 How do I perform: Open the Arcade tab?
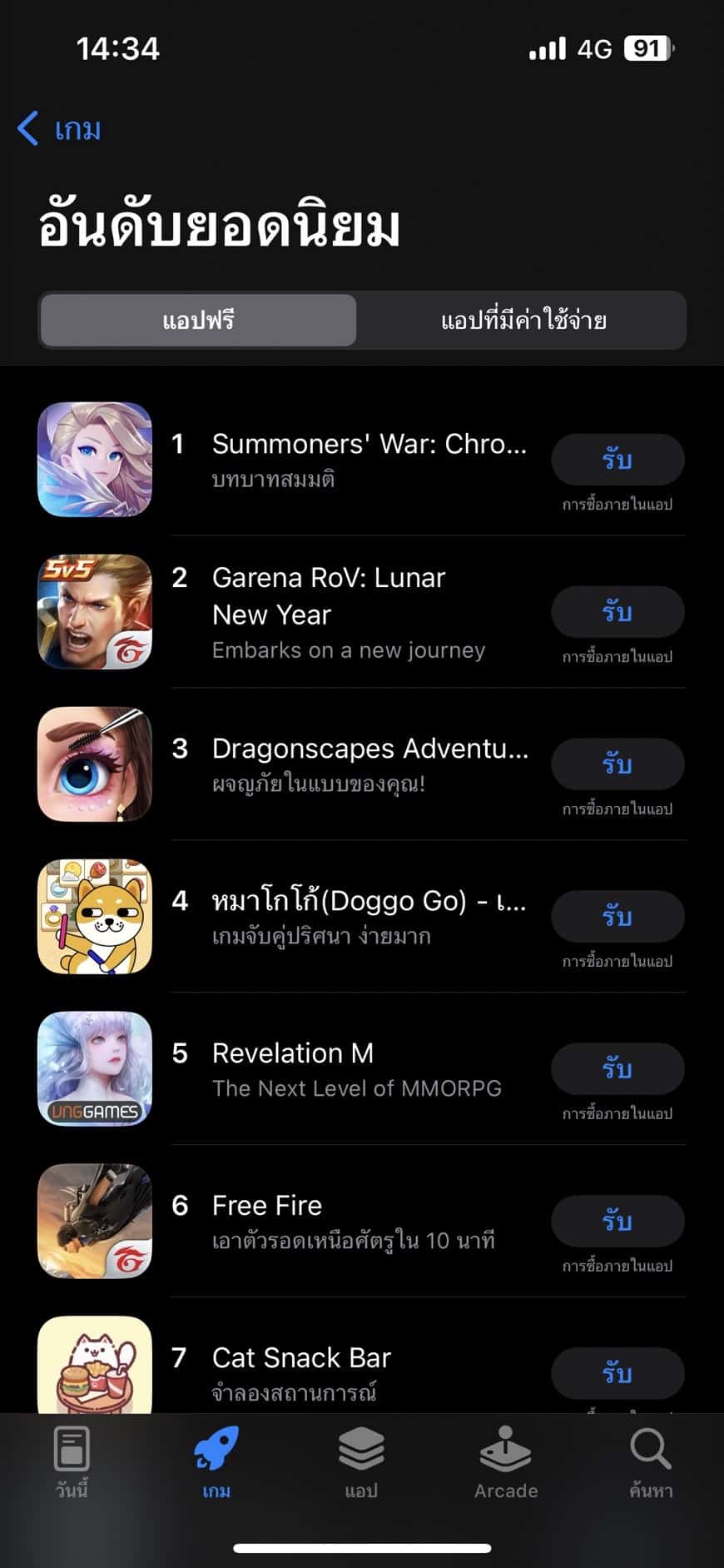506,1462
